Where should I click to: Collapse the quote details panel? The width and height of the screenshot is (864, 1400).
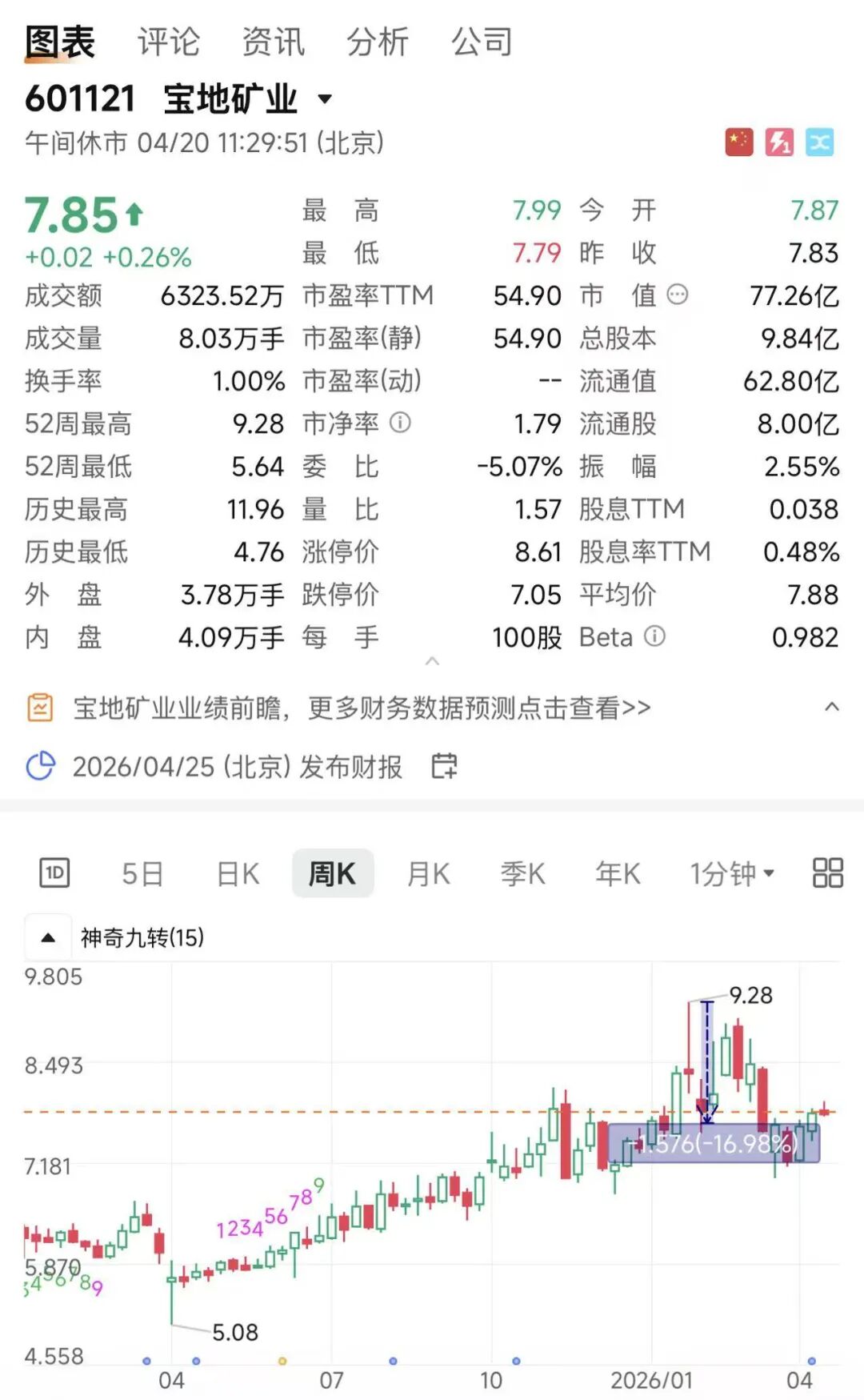432,661
